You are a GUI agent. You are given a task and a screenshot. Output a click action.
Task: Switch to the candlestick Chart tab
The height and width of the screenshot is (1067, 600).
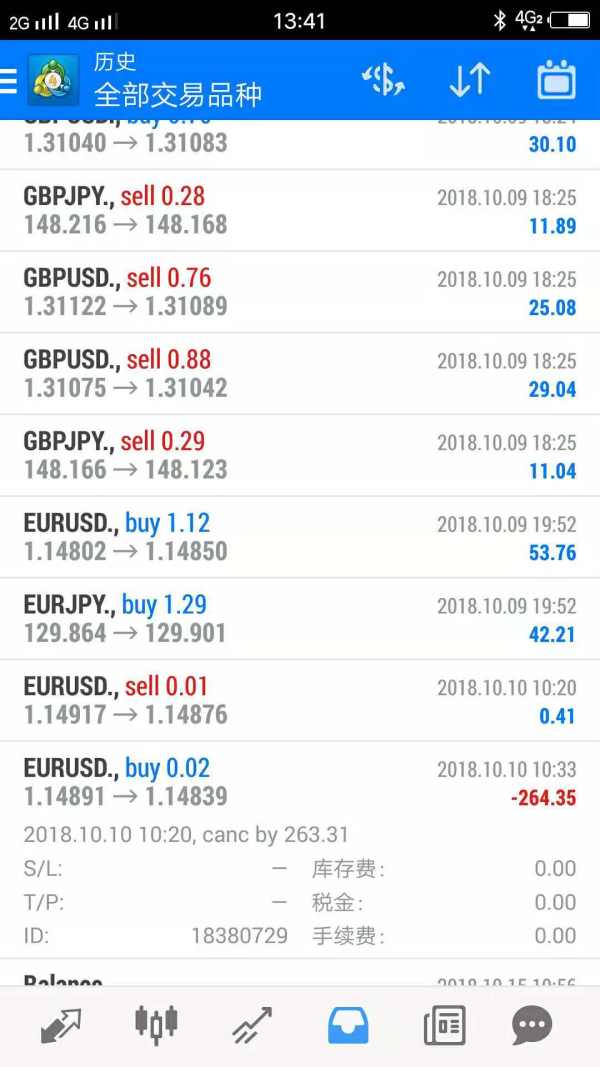156,1024
